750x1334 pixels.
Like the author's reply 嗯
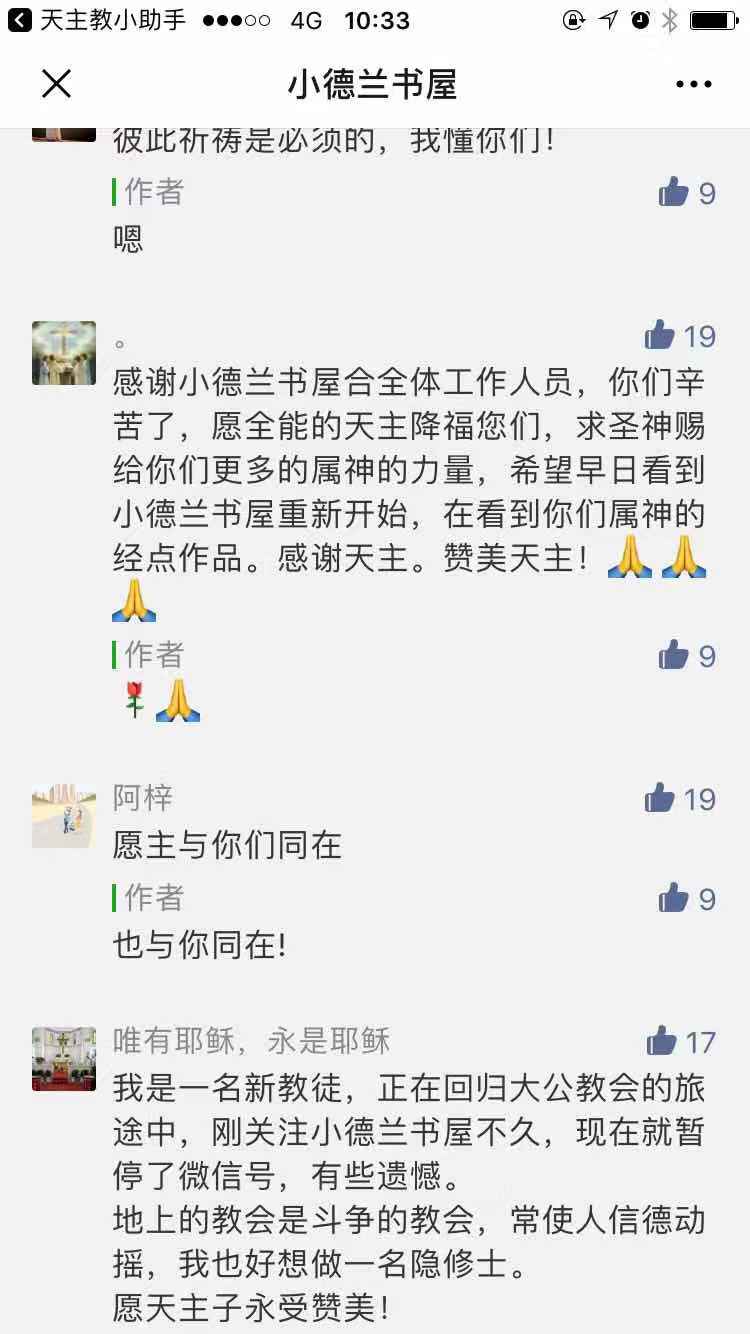676,192
